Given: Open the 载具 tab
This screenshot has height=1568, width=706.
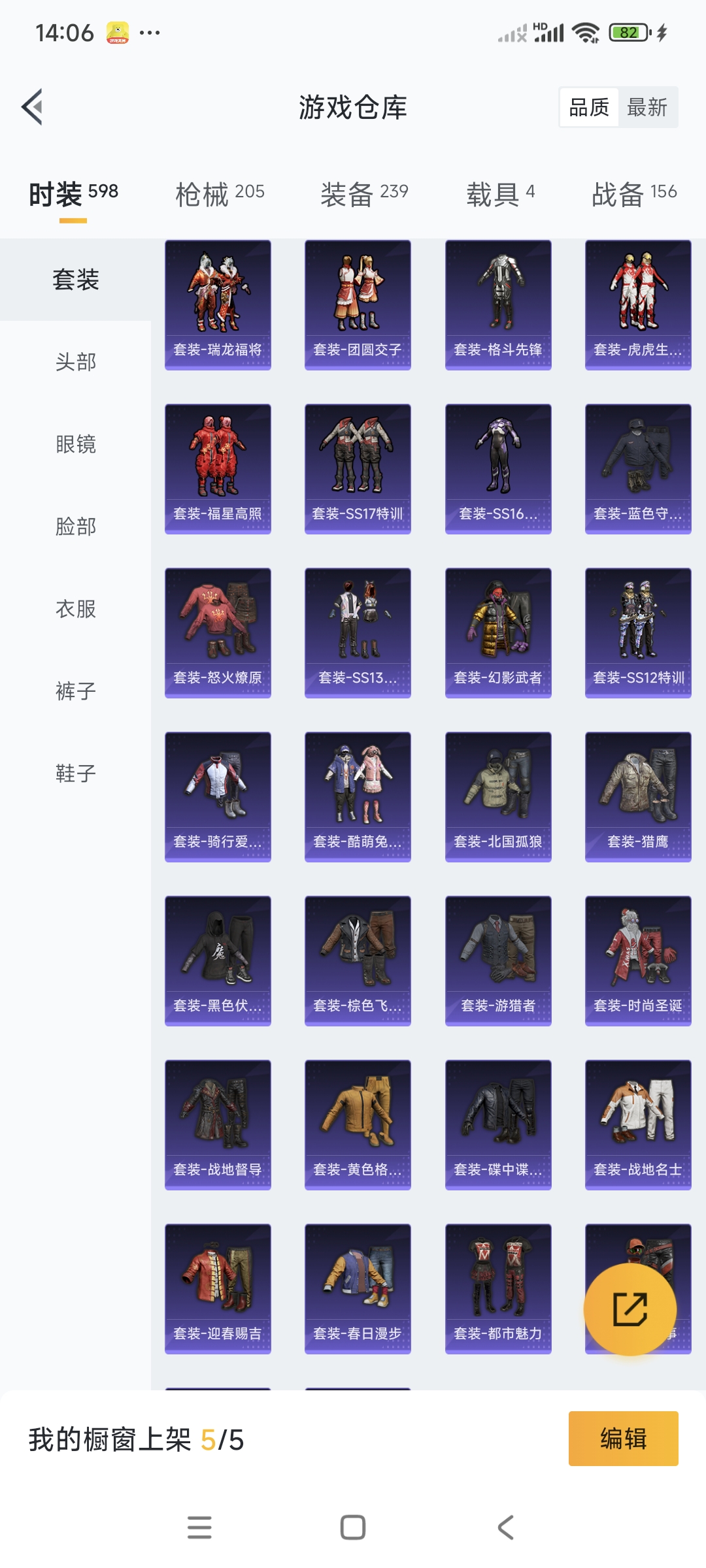Looking at the screenshot, I should (500, 194).
